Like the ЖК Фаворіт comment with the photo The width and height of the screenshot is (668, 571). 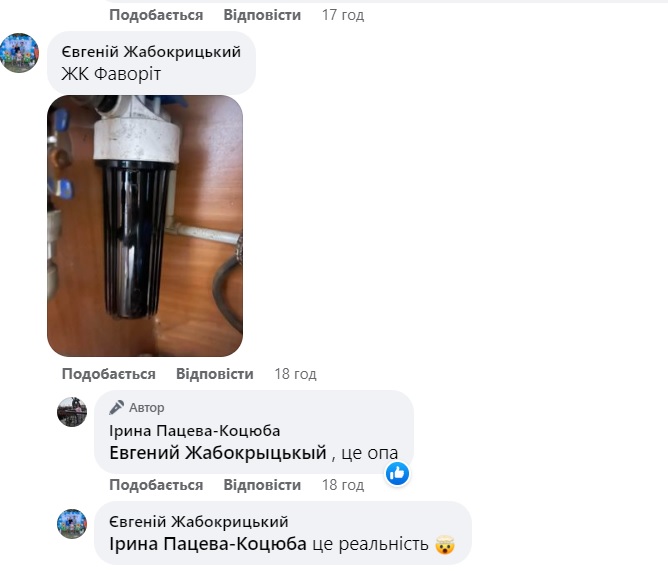coord(108,374)
